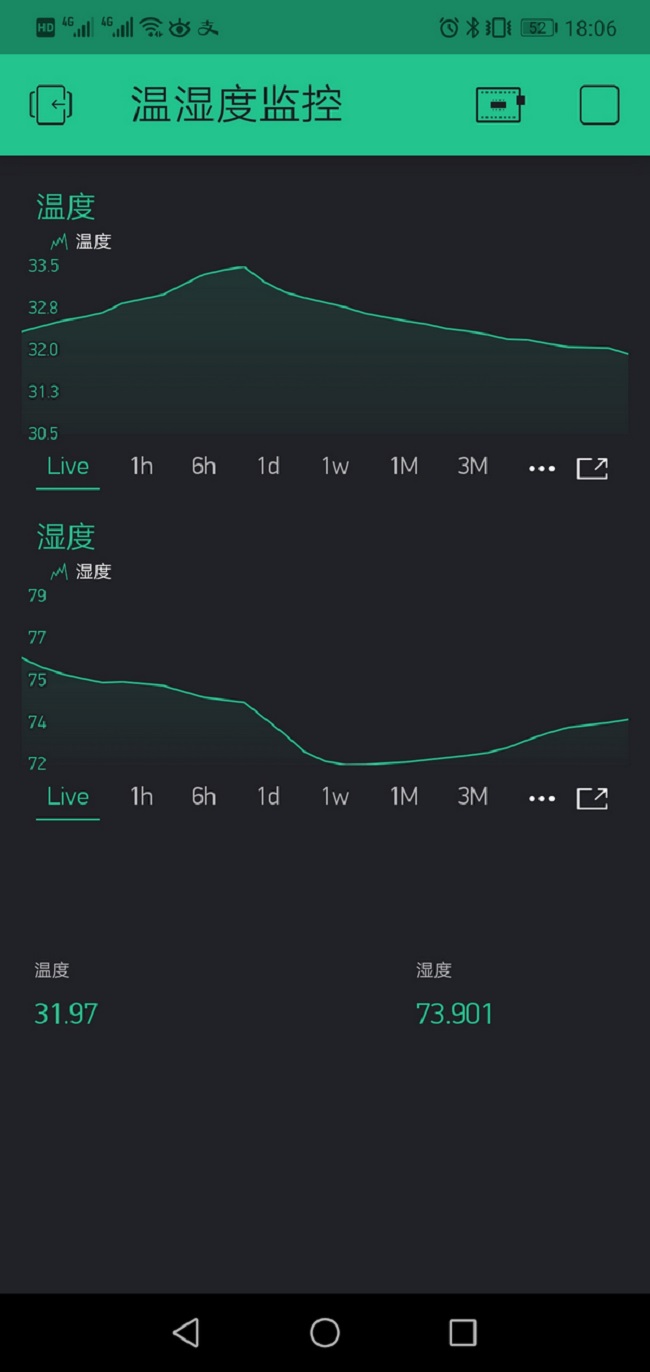The width and height of the screenshot is (650, 1372).
Task: Go back using the system back button
Action: point(186,1332)
